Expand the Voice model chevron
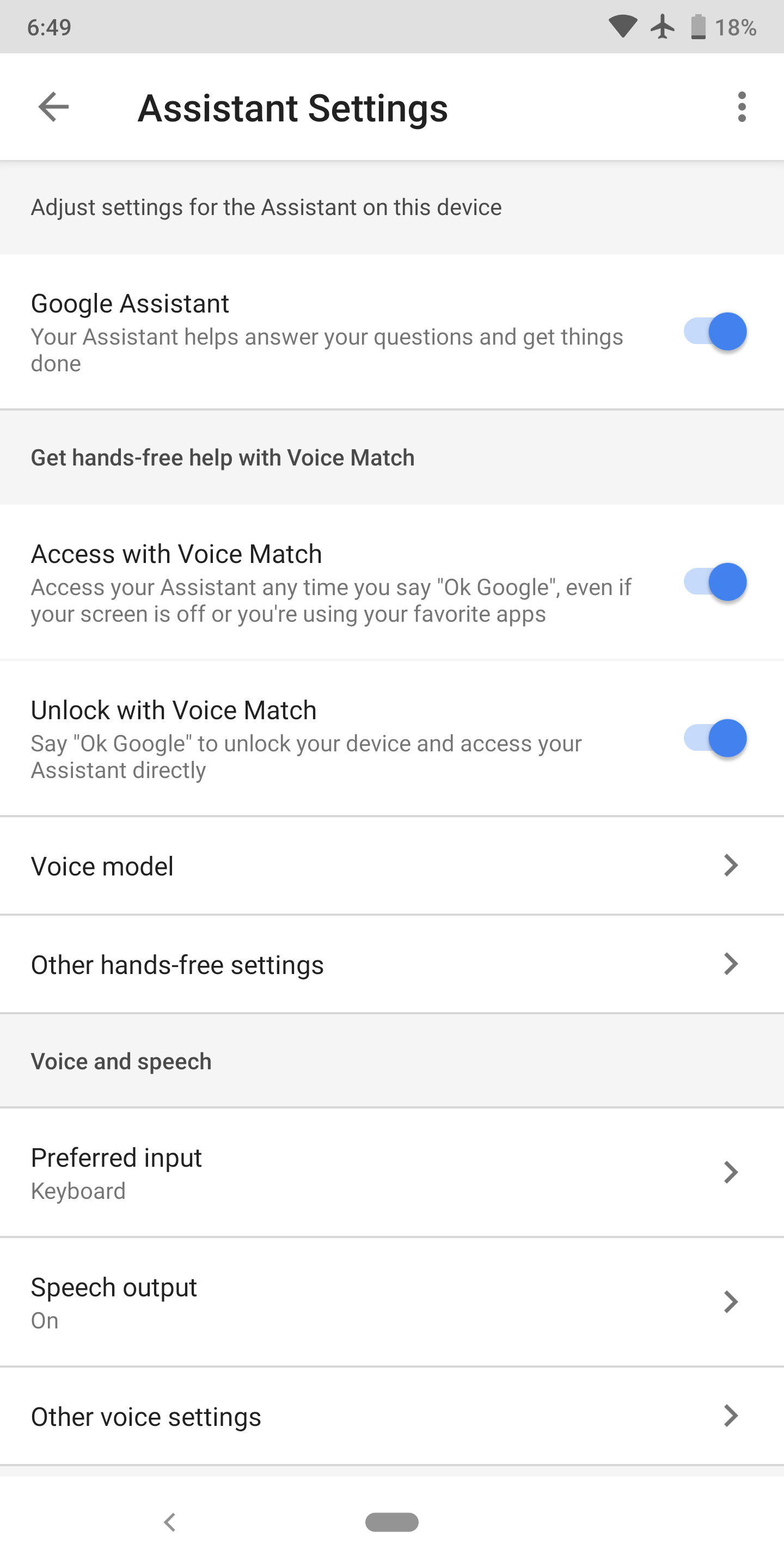Viewport: 784px width, 1568px height. click(731, 866)
